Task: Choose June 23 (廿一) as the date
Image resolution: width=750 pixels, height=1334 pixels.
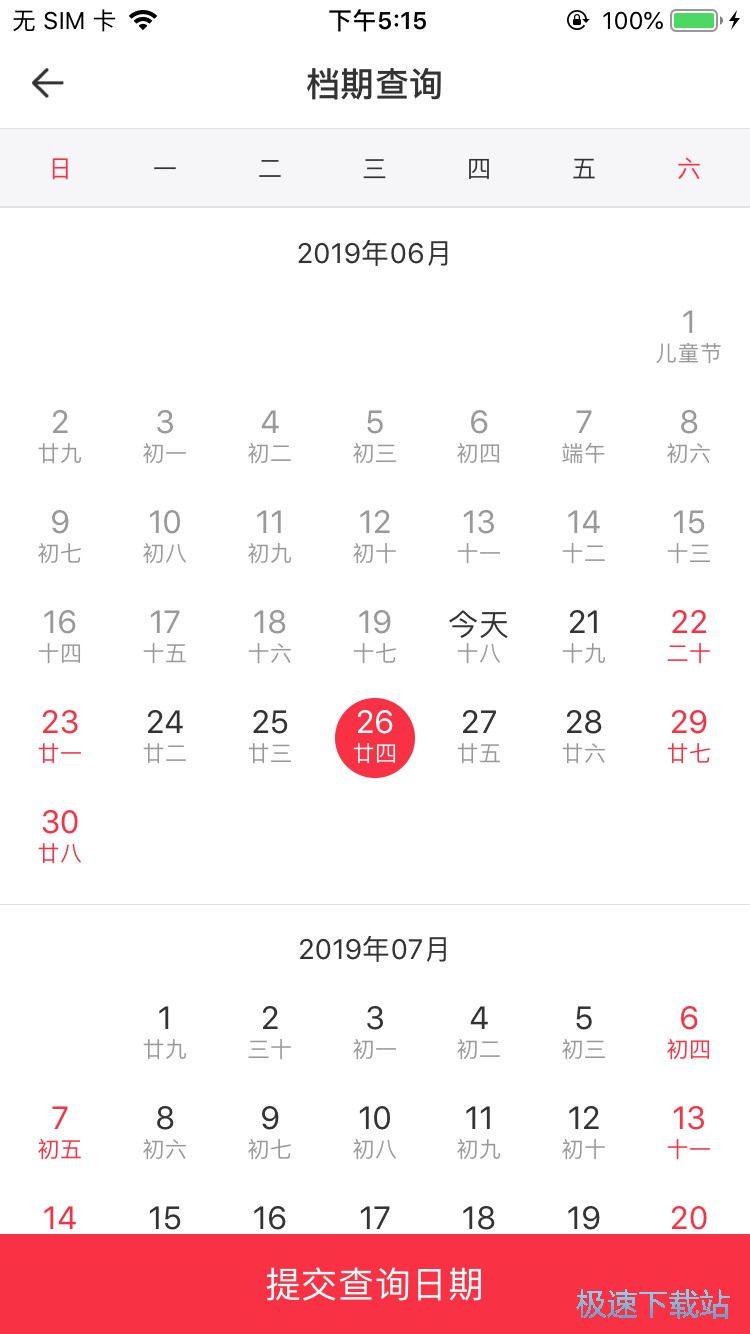Action: click(x=60, y=736)
